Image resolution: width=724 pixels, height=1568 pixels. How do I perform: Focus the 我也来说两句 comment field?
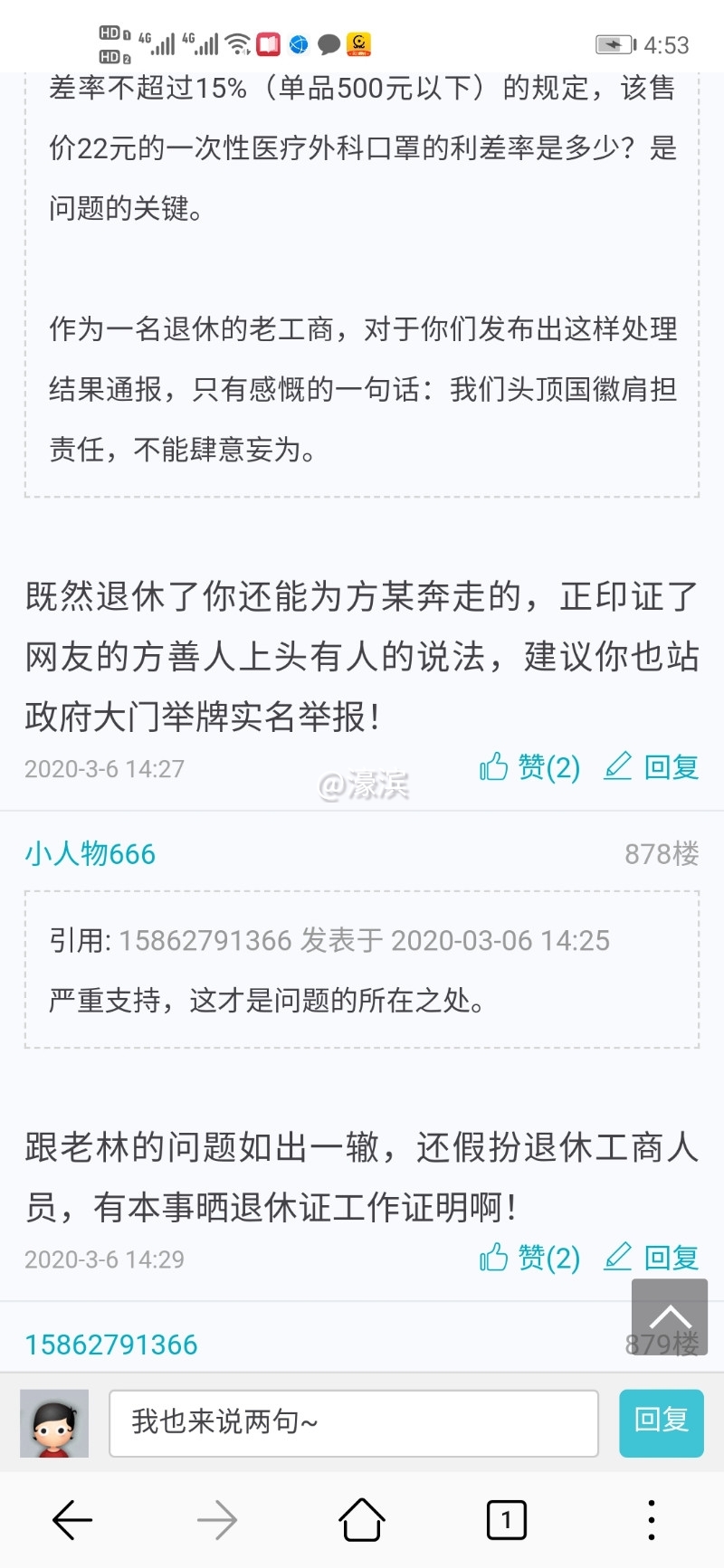click(353, 1422)
